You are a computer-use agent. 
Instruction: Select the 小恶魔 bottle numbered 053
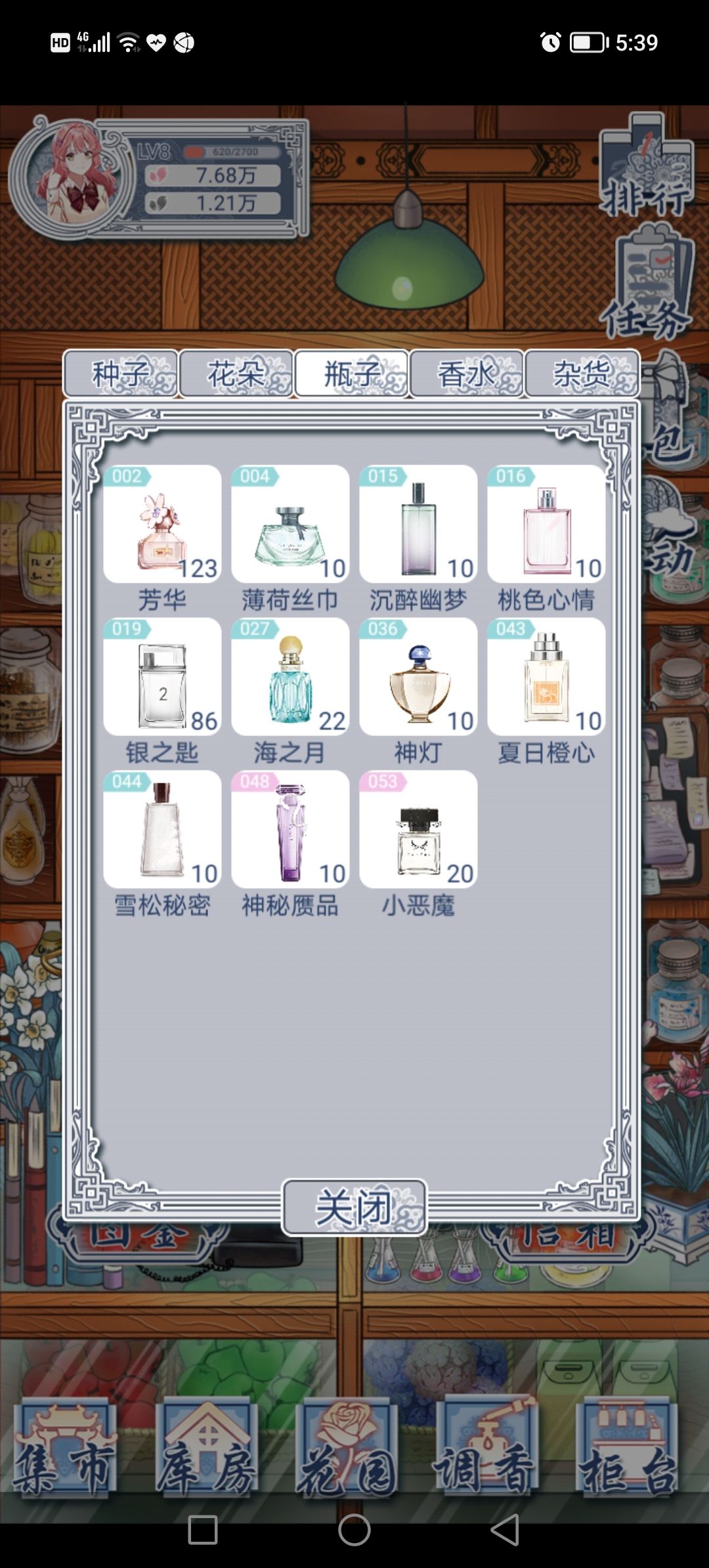[417, 831]
